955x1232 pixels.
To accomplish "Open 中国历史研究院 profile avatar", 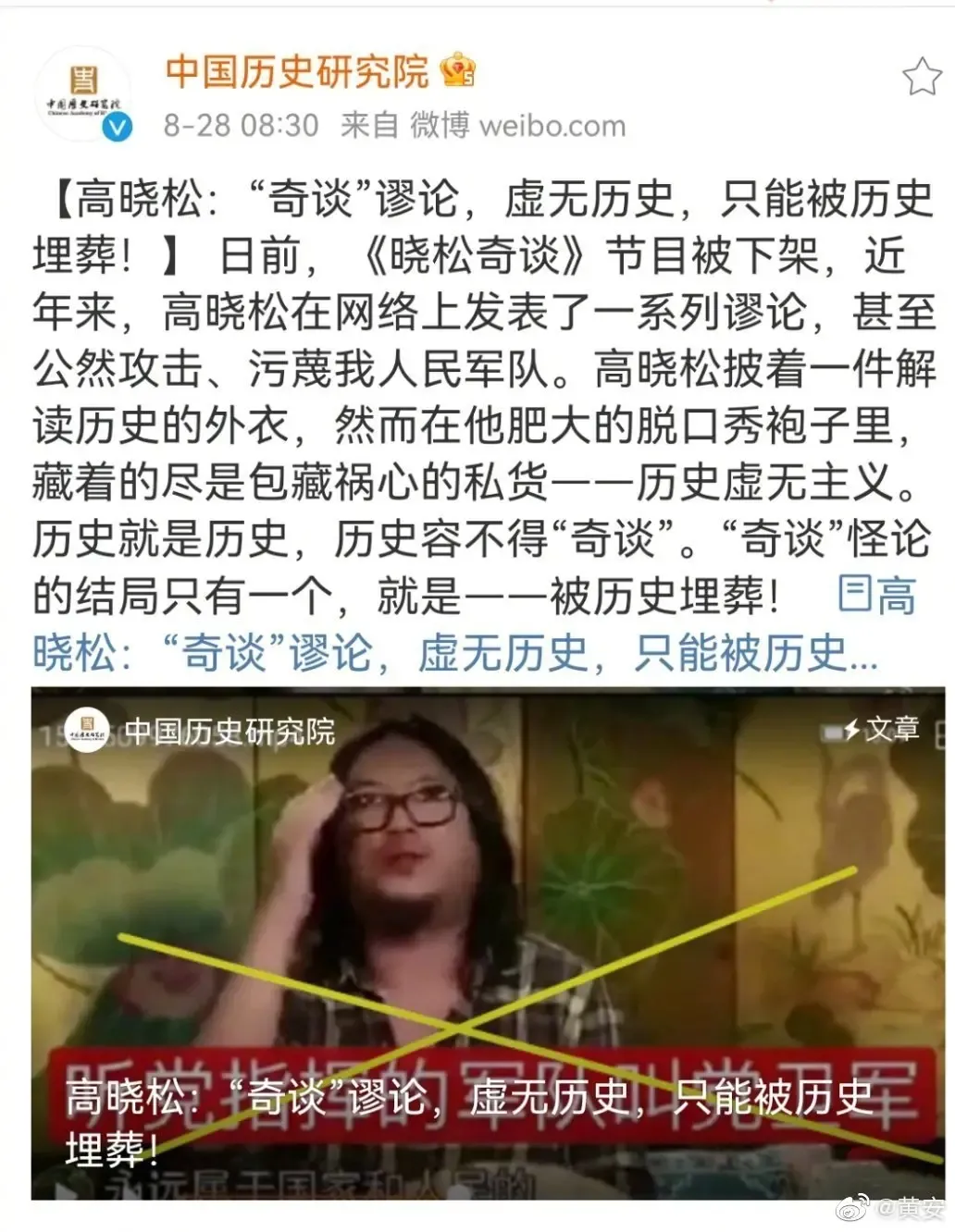I will (x=83, y=94).
